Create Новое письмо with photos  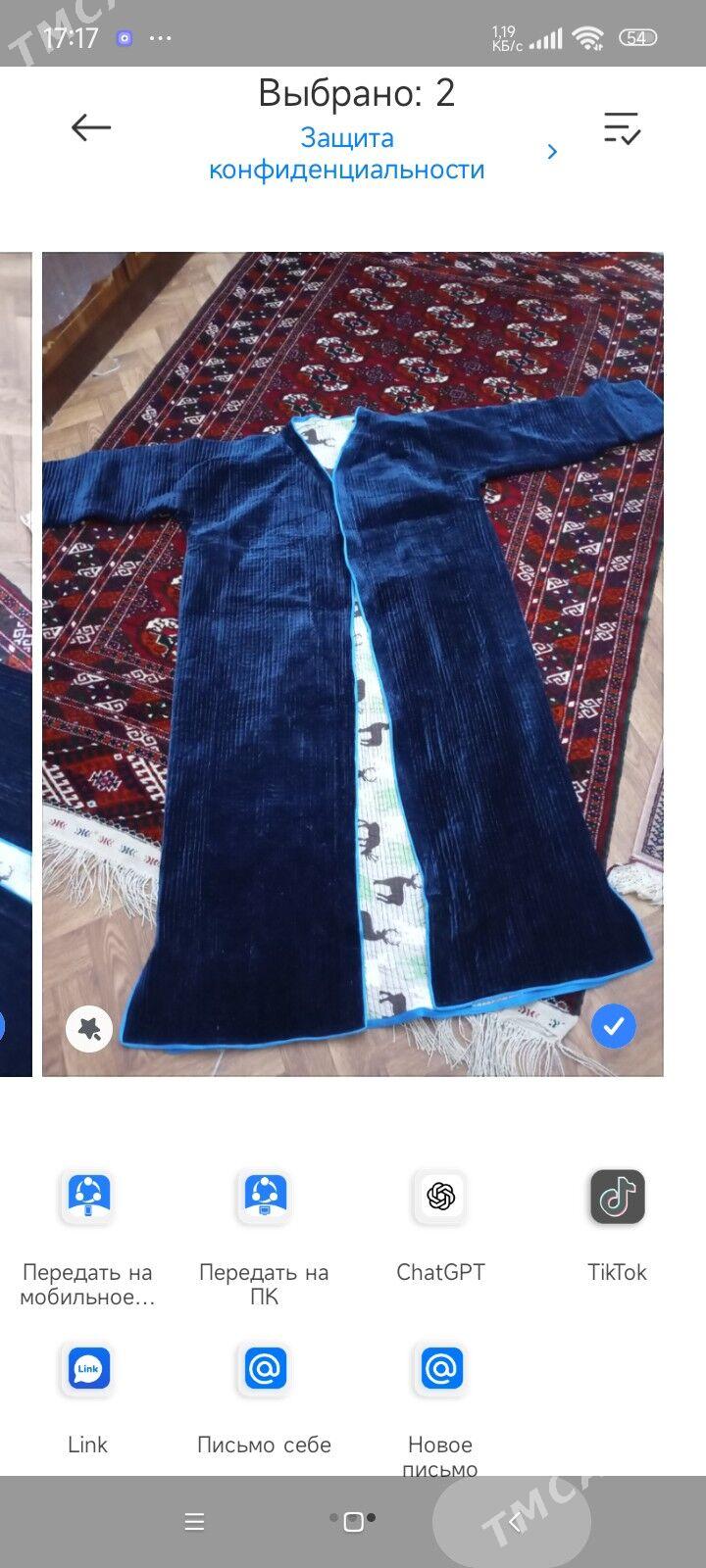(440, 1368)
